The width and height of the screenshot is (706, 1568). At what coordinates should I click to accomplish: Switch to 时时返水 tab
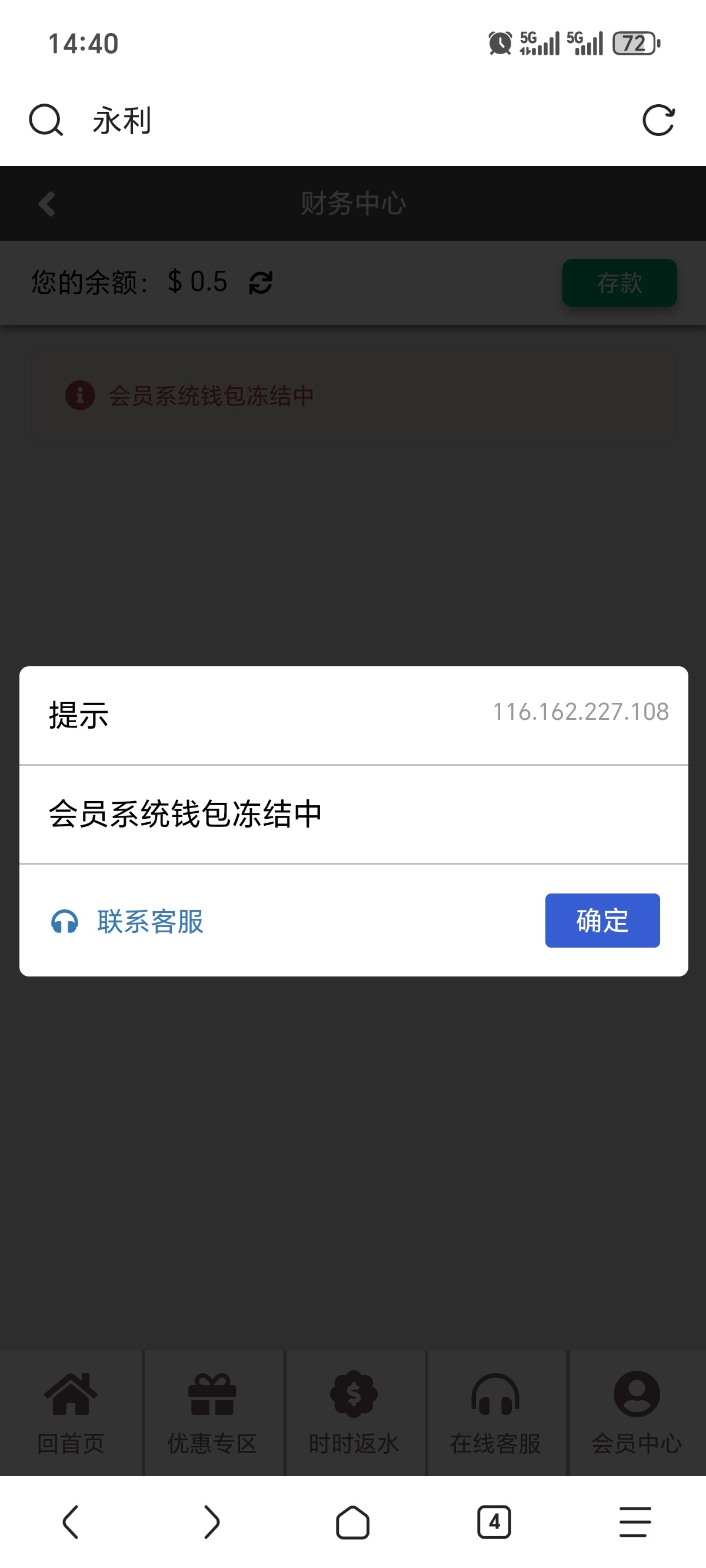tap(353, 1412)
